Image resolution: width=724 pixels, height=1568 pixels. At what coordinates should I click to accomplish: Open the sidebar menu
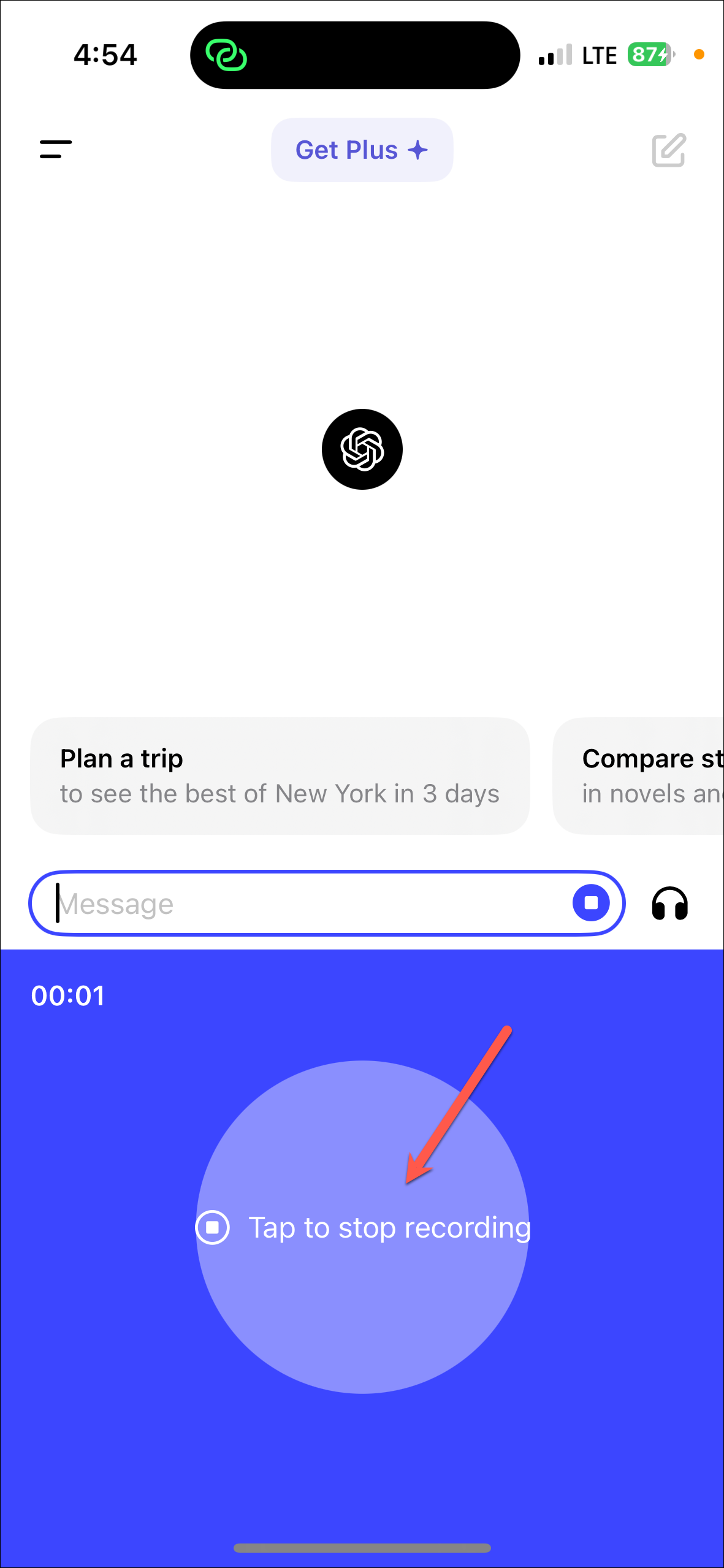55,149
